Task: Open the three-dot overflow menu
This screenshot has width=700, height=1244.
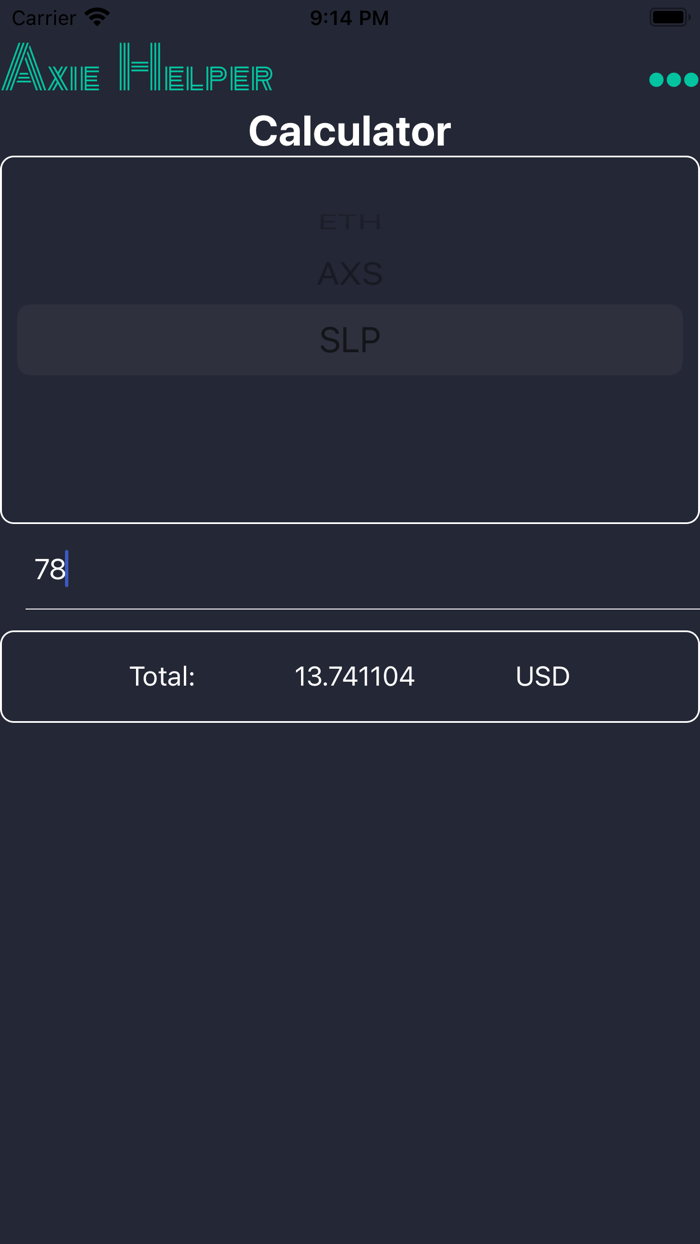Action: pyautogui.click(x=673, y=80)
